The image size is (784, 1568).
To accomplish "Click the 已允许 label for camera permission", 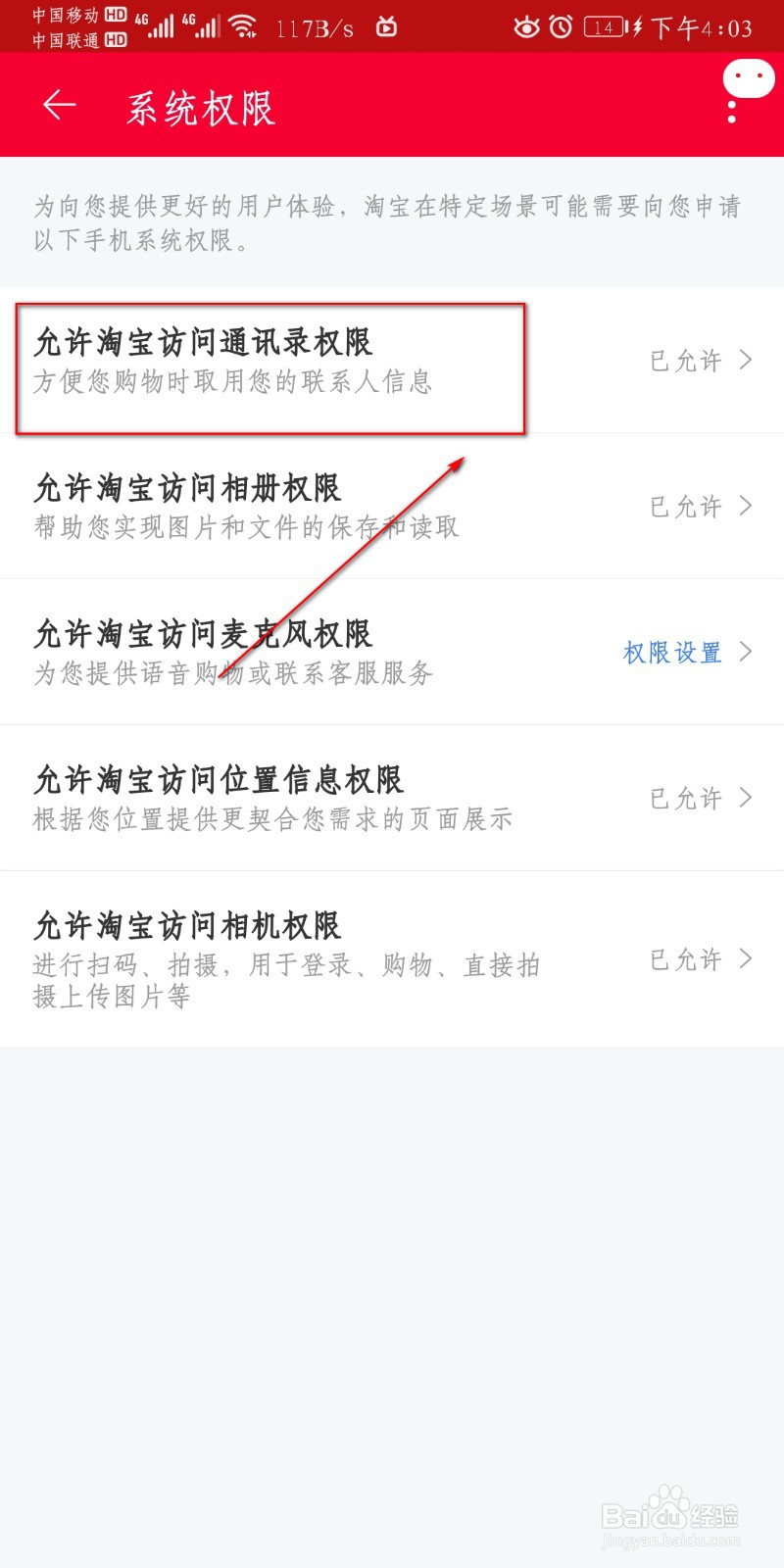I will coord(686,959).
